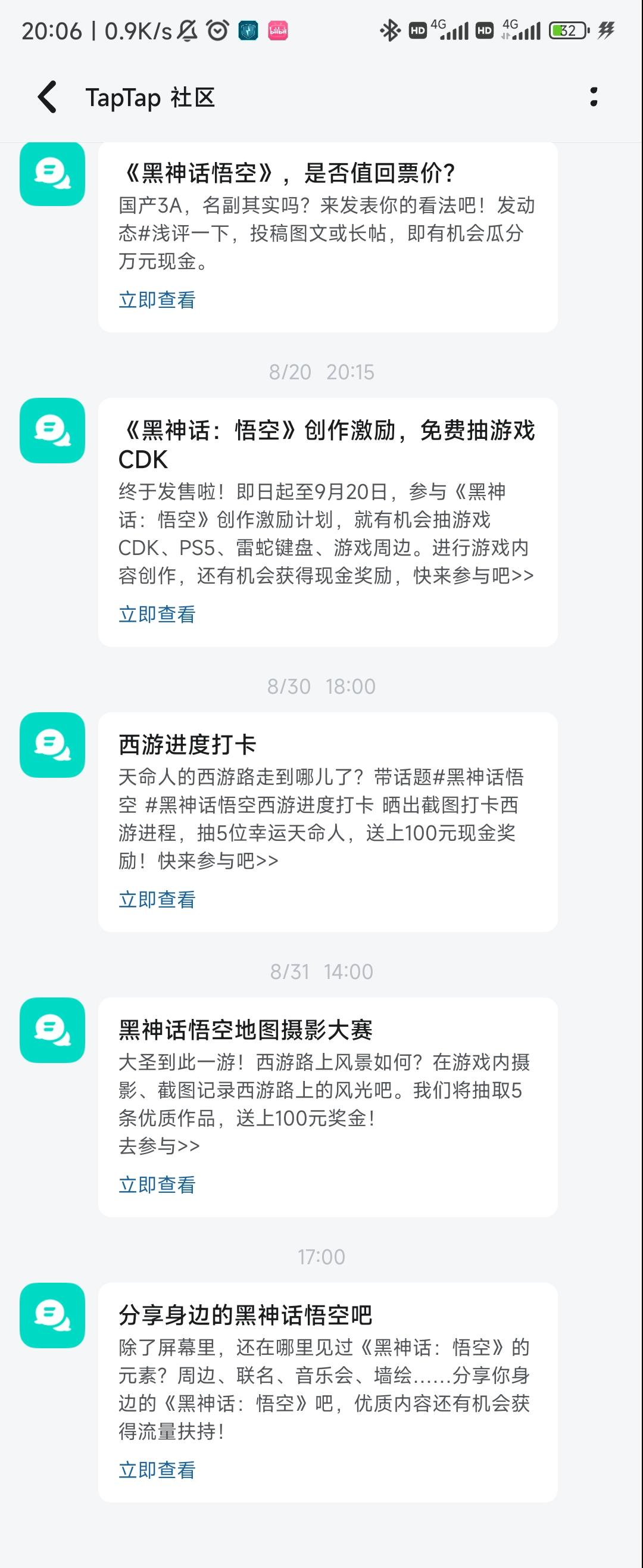Viewport: 643px width, 1568px height.
Task: Click the Bluetooth icon in status bar
Action: 388,29
